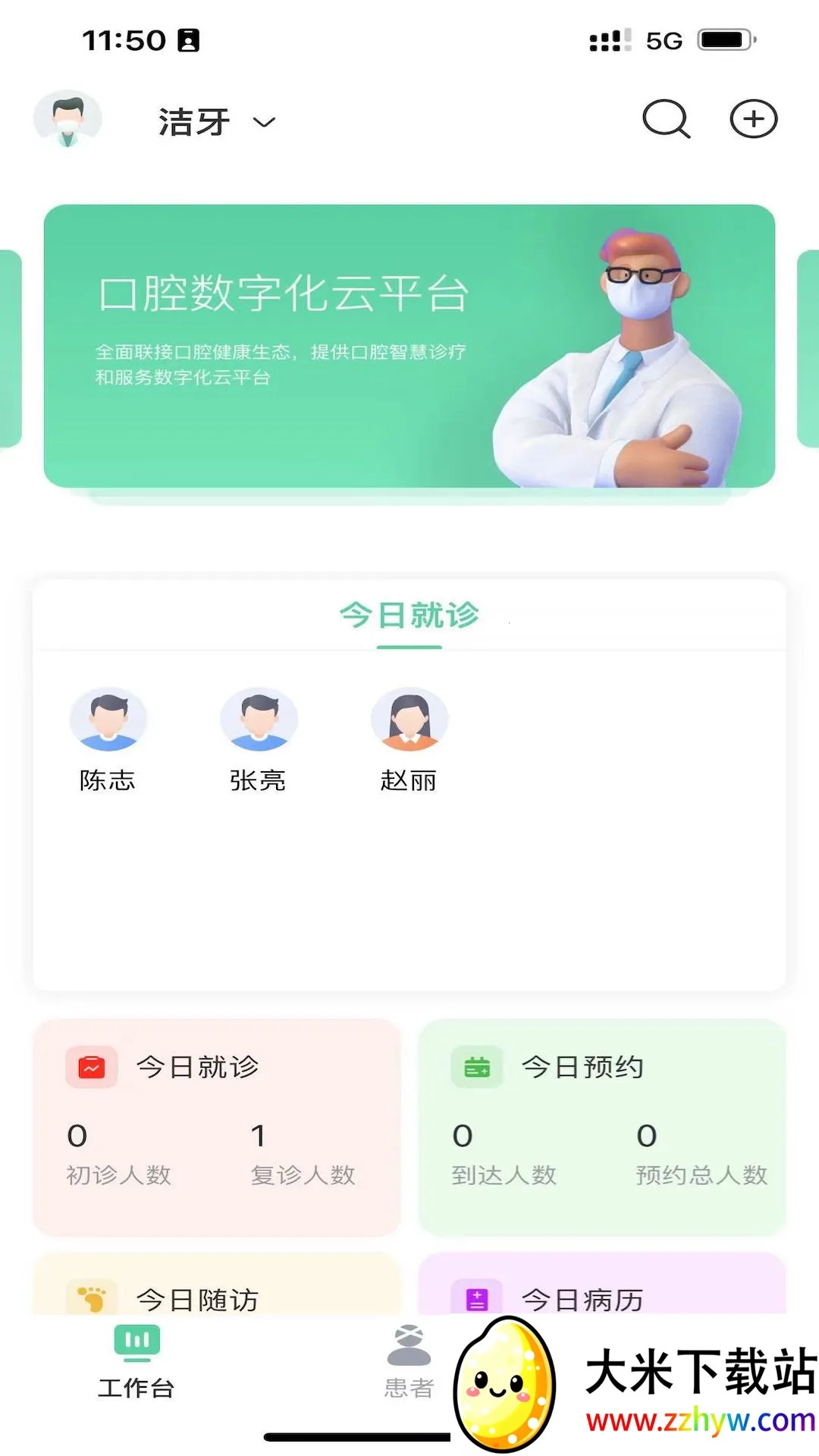Open the 今日就诊 statistics card
This screenshot has width=819, height=1456.
216,1126
